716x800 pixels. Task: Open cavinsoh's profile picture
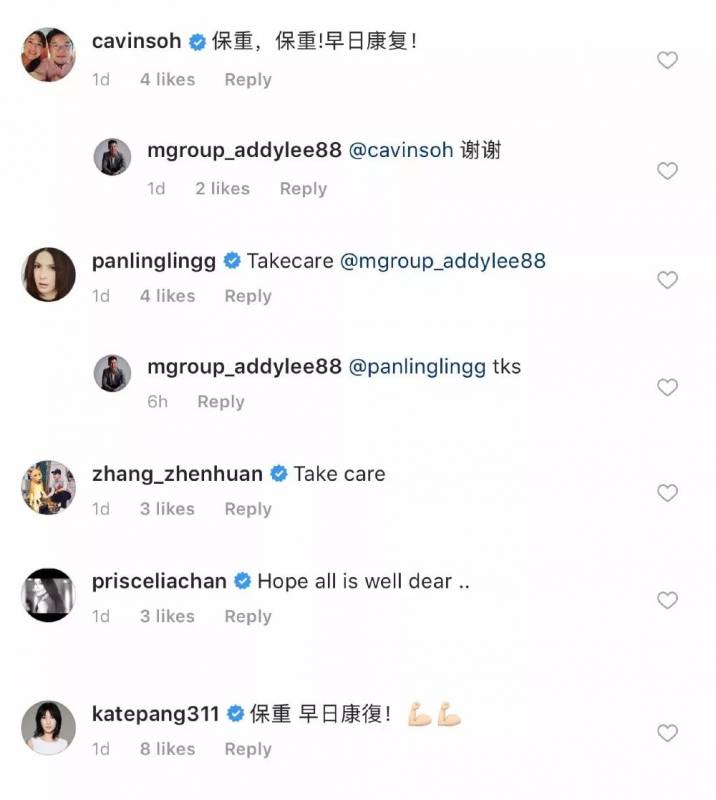coord(48,55)
